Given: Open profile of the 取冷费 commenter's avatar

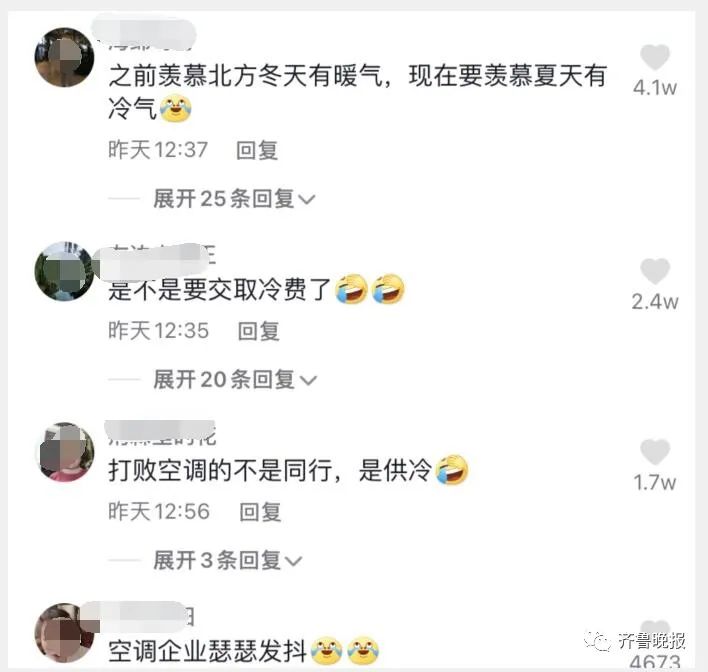Looking at the screenshot, I should coord(64,271).
